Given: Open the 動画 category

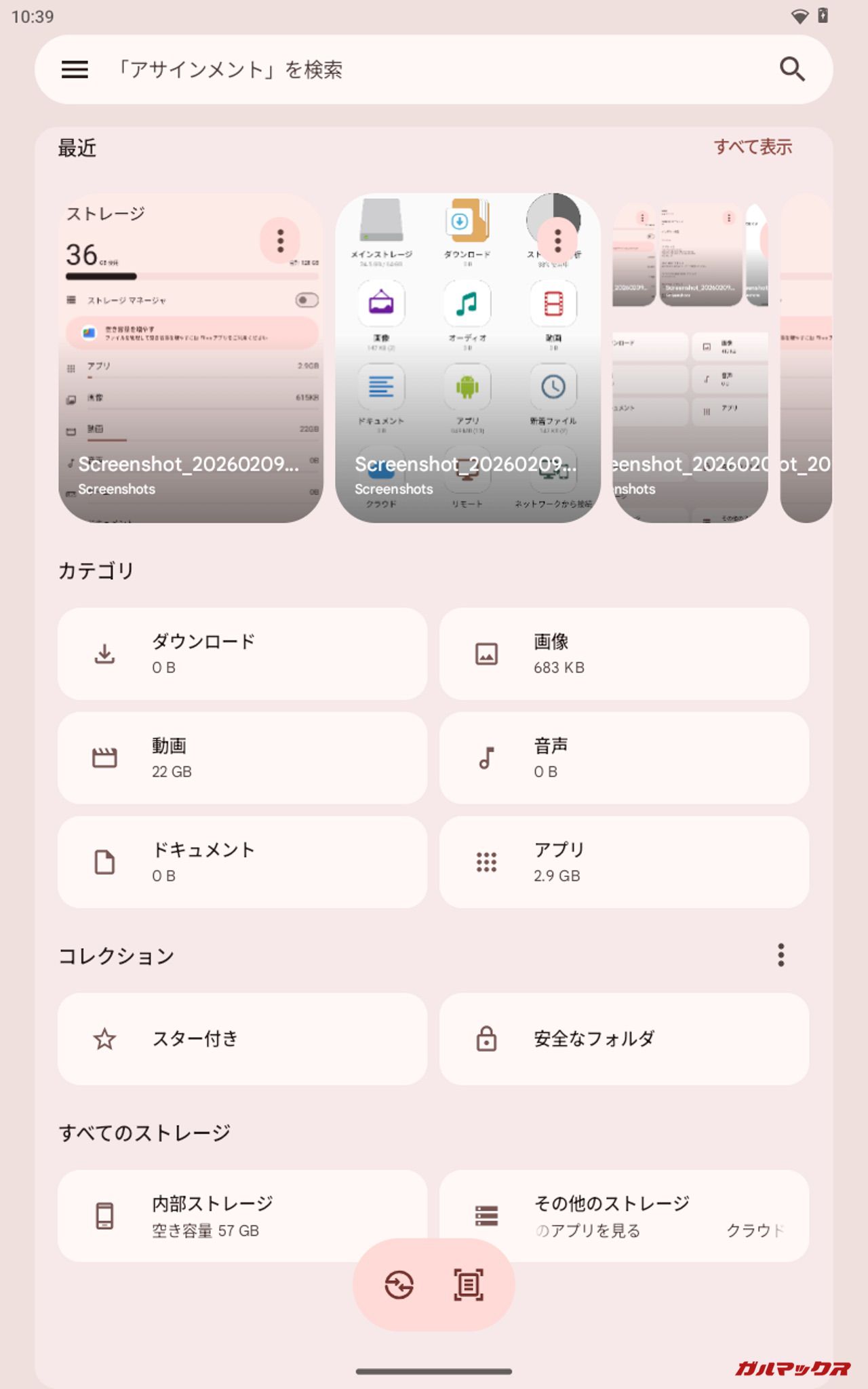Looking at the screenshot, I should click(242, 758).
